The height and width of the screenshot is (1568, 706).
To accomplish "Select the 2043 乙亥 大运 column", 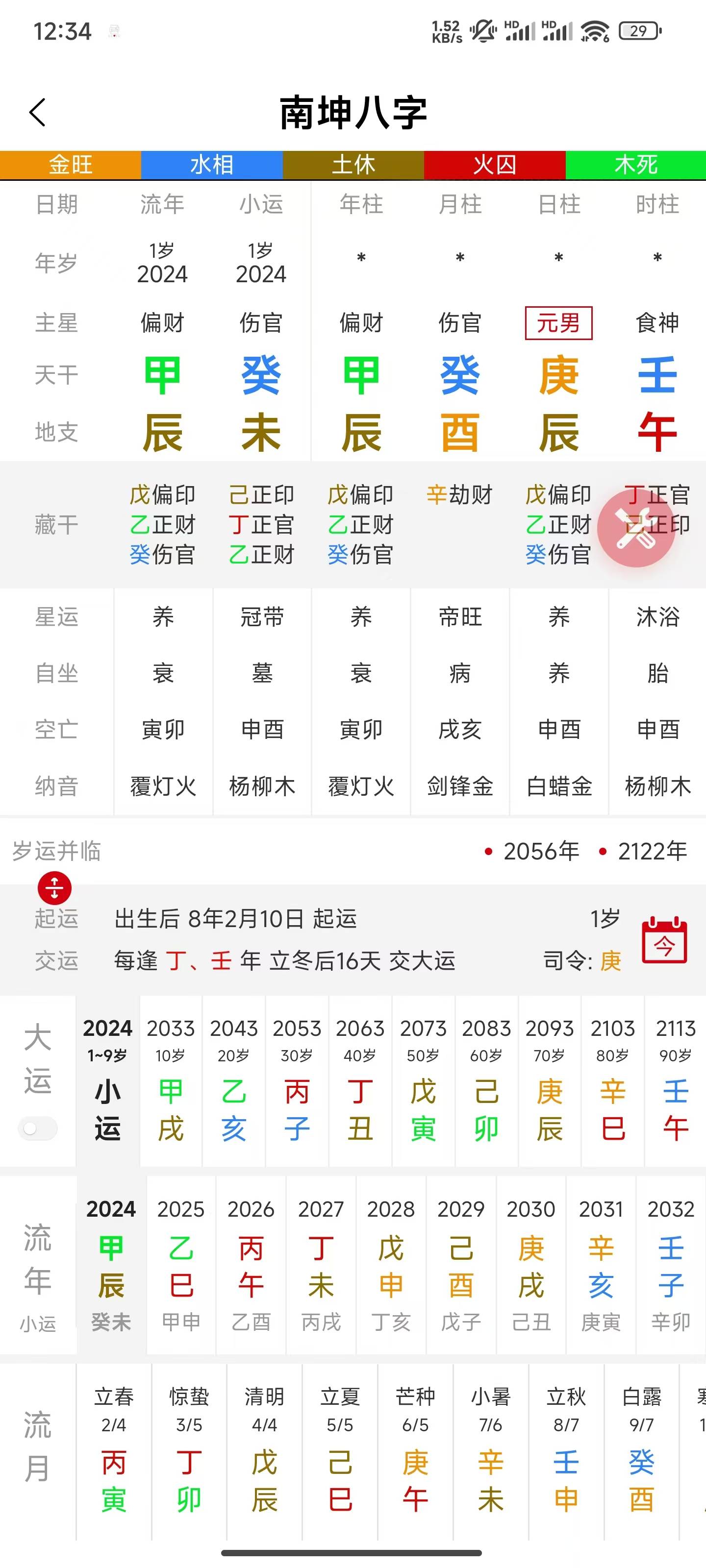I will click(234, 1083).
